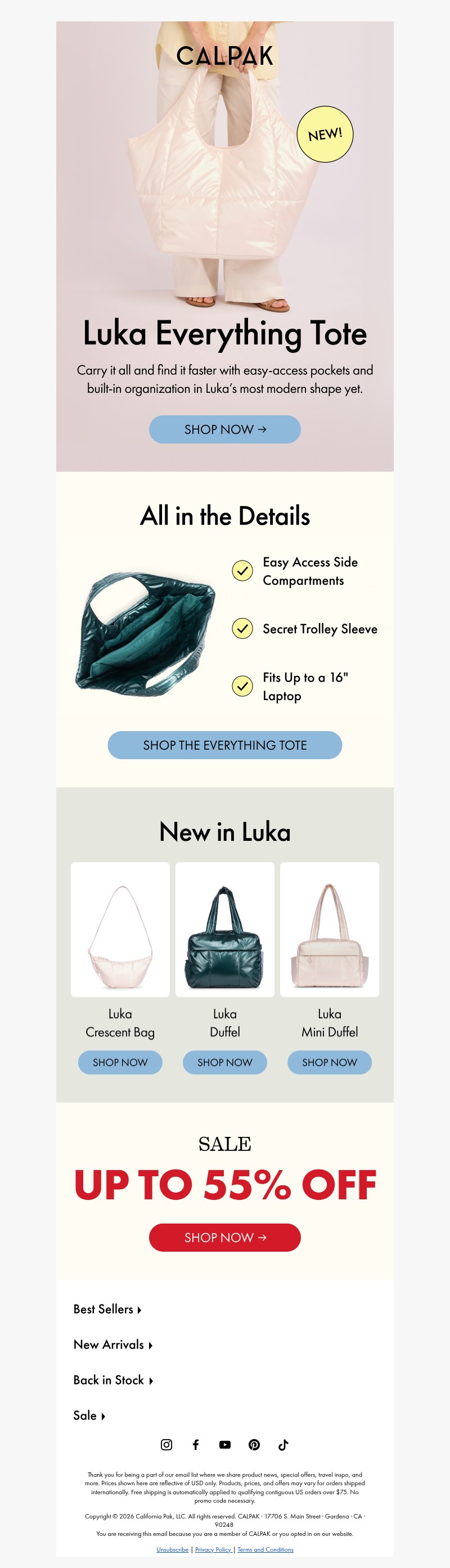
Task: Unsubscribe from this email list
Action: (x=172, y=1549)
